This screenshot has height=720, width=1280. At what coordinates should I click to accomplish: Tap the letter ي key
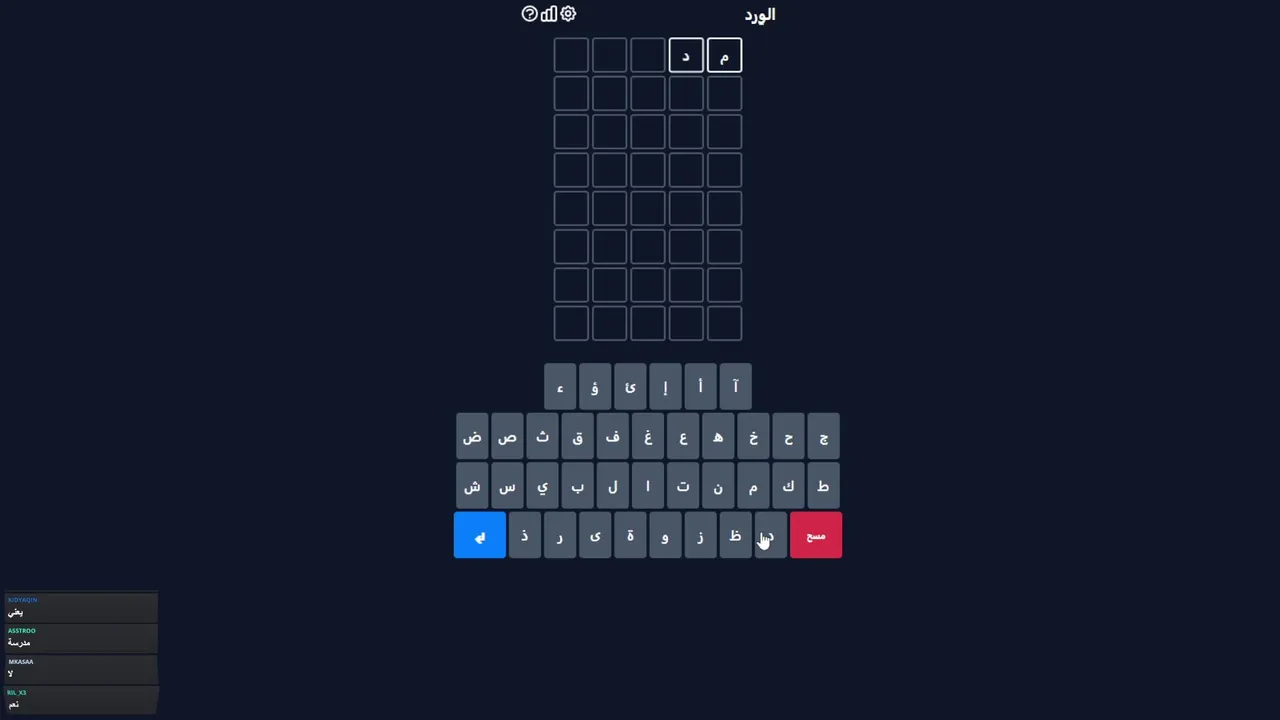542,487
